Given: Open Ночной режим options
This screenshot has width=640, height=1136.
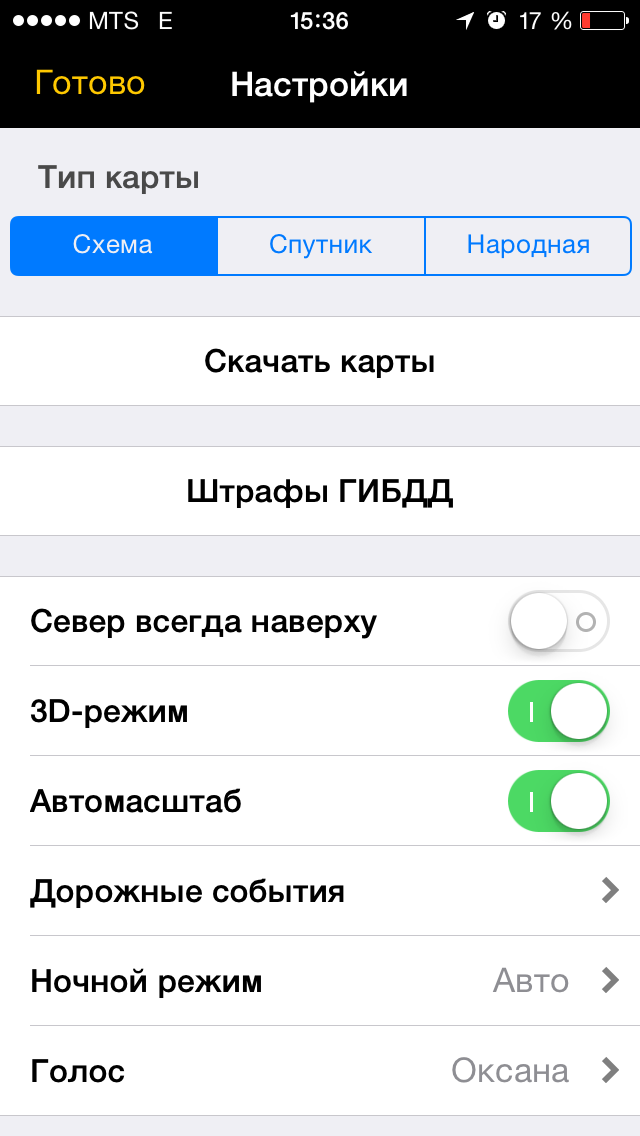Looking at the screenshot, I should coord(320,981).
